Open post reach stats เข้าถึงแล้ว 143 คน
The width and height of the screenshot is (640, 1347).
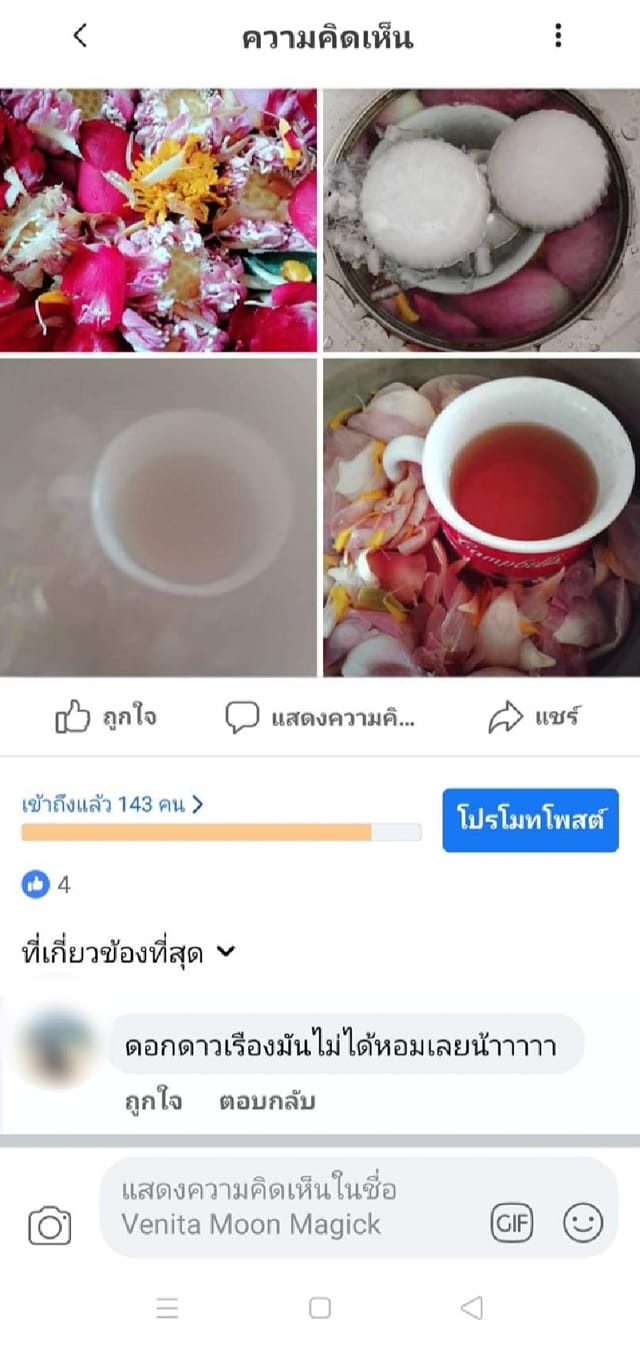tap(112, 803)
